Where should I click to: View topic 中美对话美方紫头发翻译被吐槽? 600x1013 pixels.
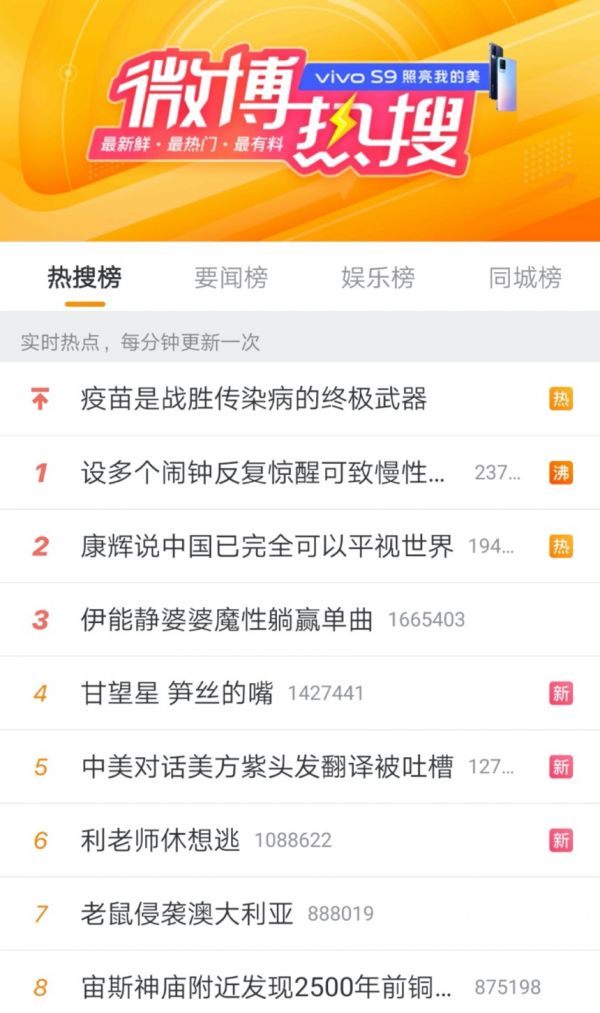[267, 767]
